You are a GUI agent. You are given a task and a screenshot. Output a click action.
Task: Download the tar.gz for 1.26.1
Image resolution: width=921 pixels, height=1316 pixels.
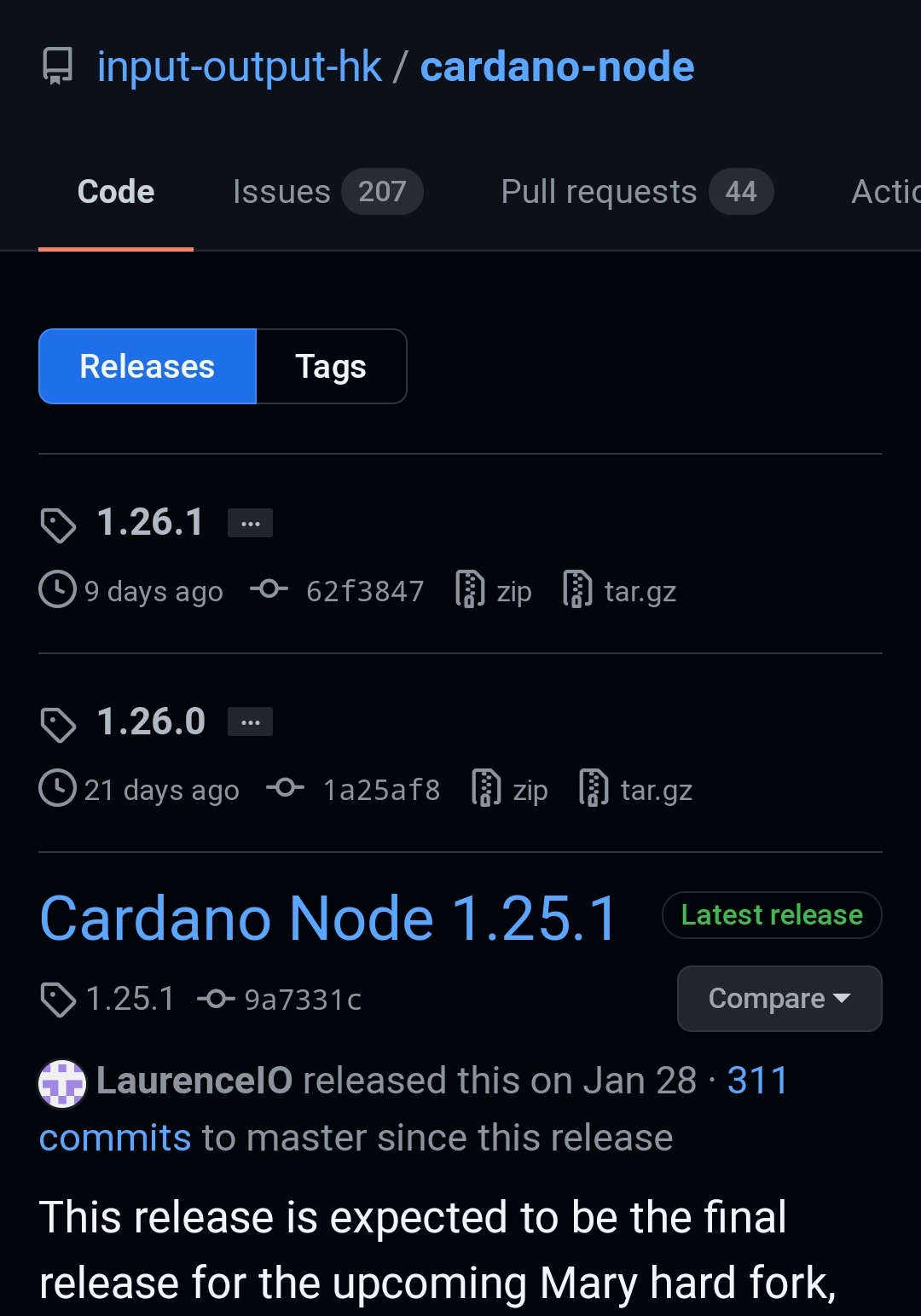point(621,591)
